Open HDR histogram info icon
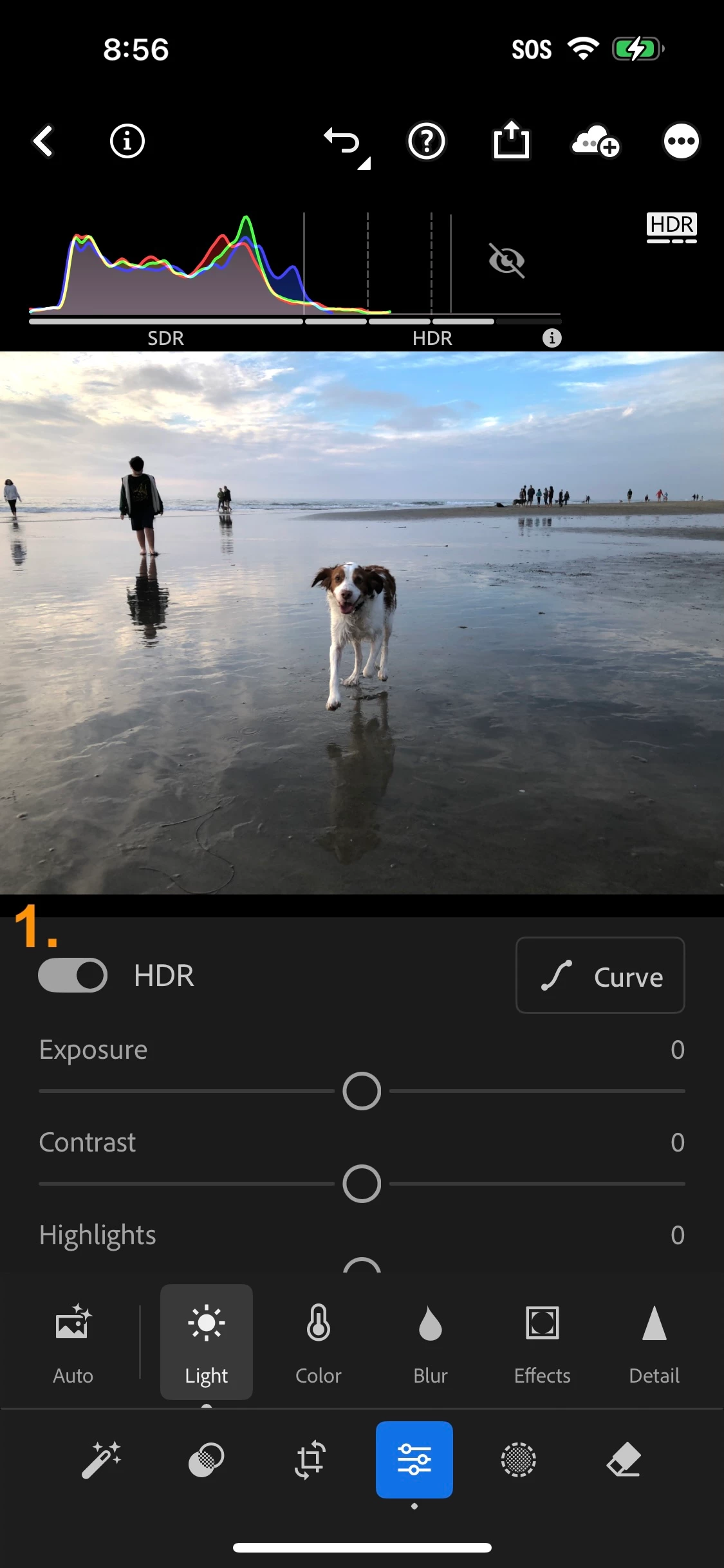This screenshot has width=724, height=1568. click(x=552, y=338)
